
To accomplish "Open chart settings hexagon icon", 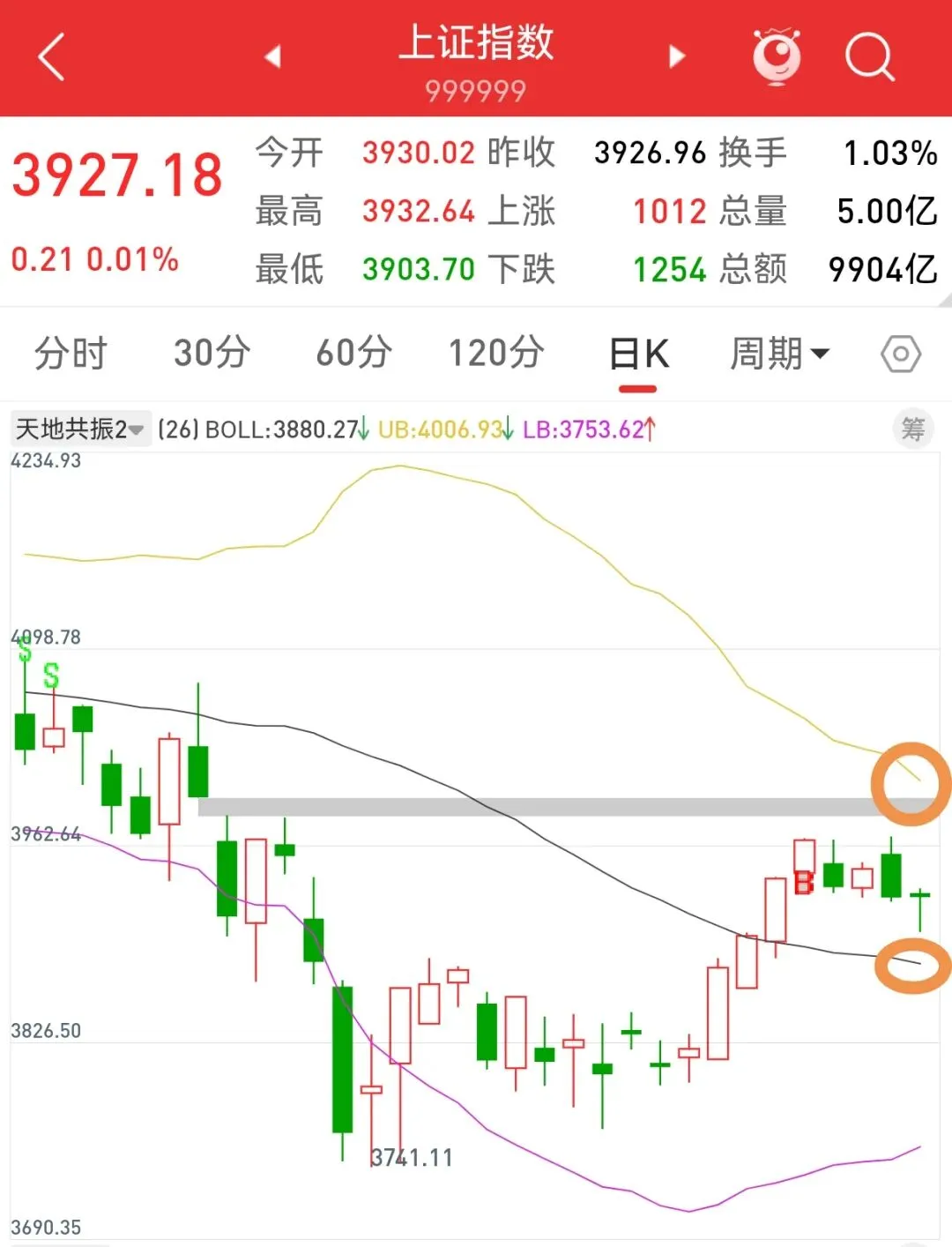I will (901, 355).
